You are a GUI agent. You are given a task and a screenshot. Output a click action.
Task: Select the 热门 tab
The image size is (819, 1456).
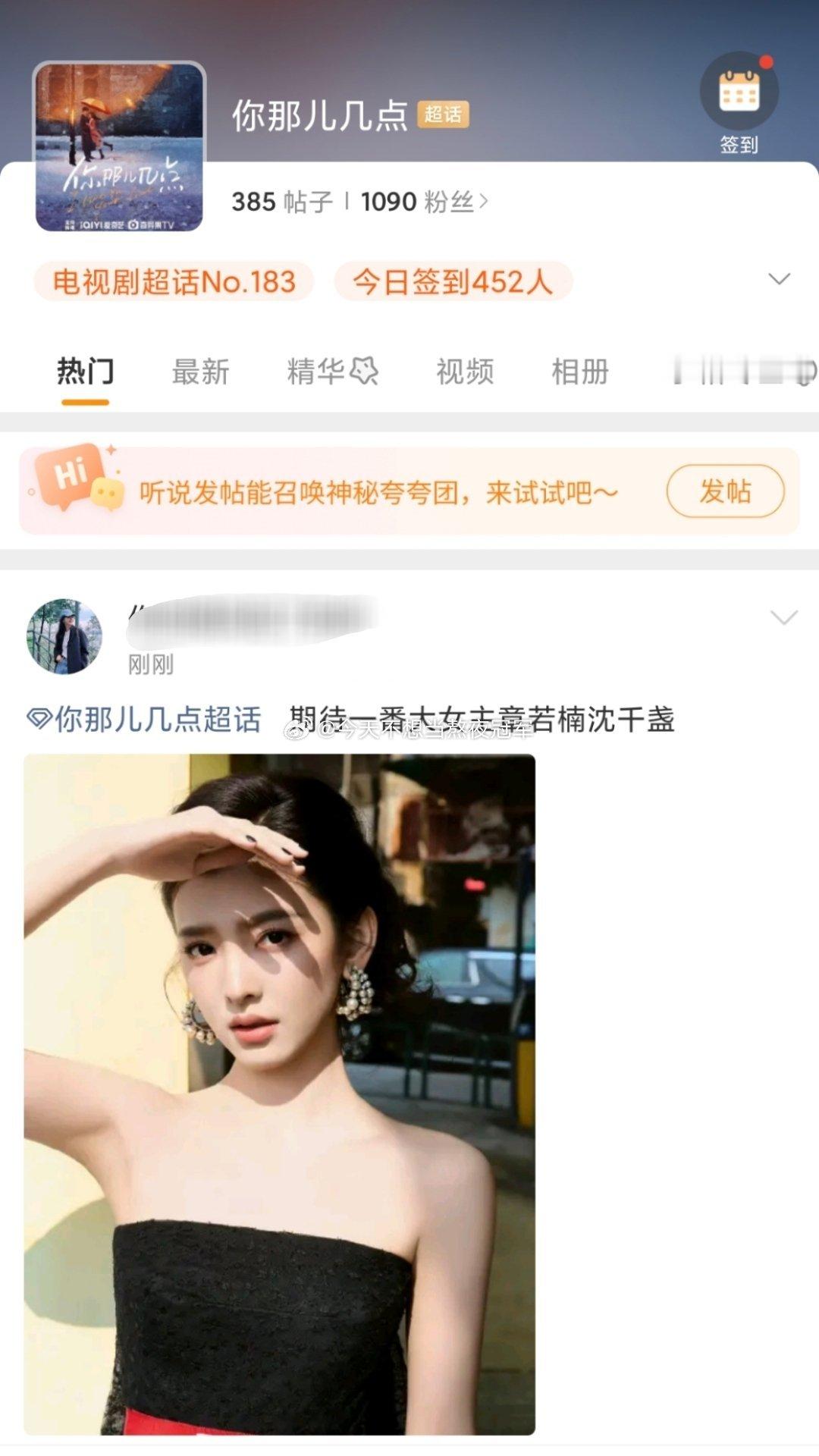[86, 370]
